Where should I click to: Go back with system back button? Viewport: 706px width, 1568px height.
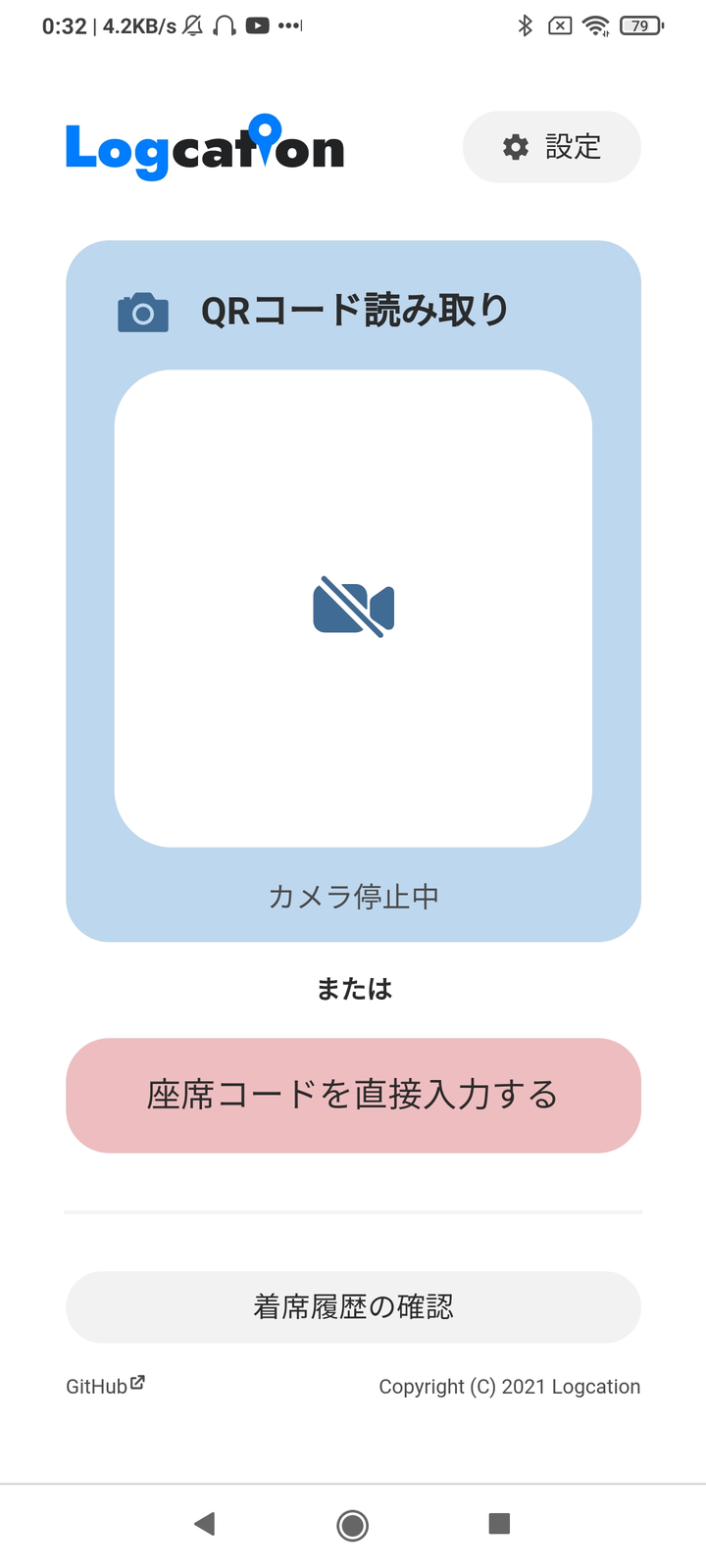pyautogui.click(x=205, y=1523)
